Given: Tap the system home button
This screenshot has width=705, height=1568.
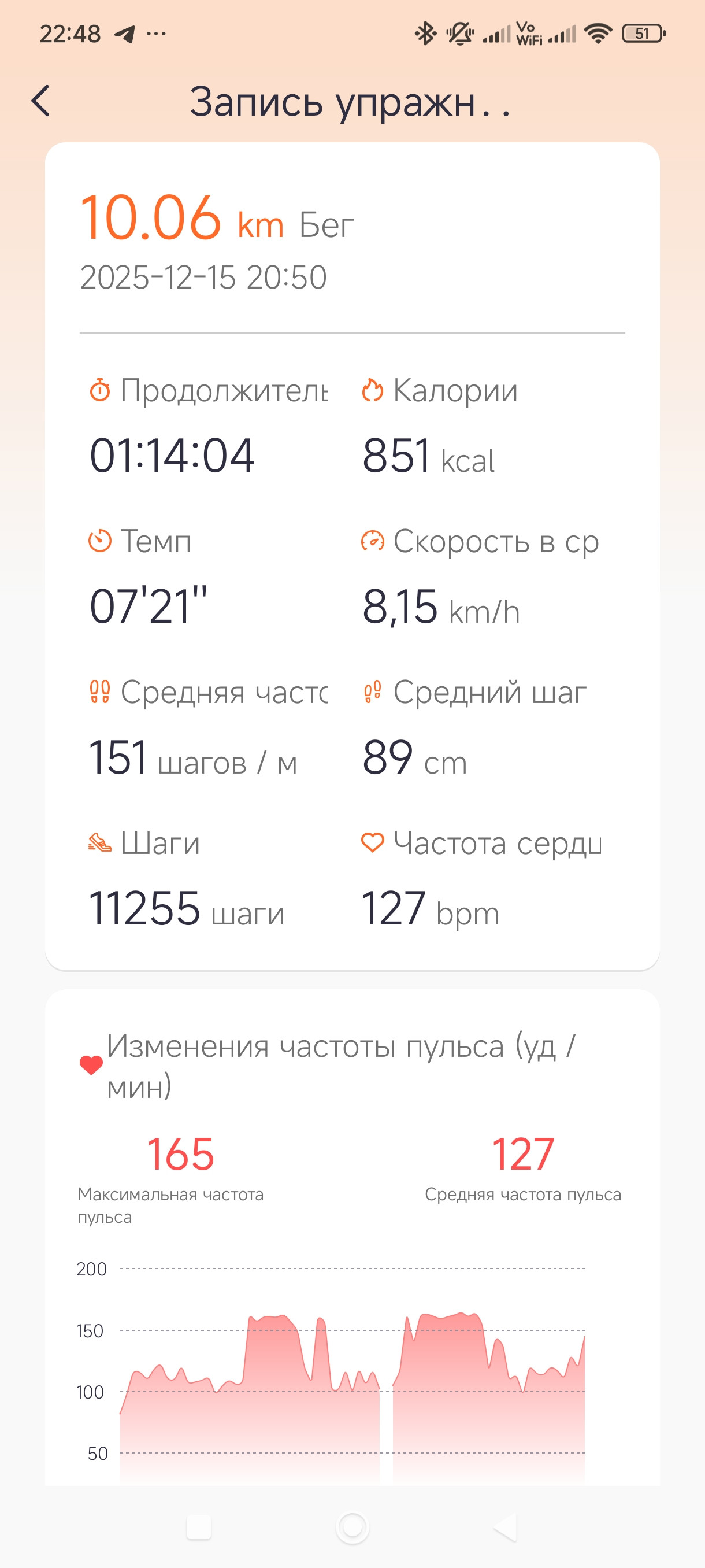Looking at the screenshot, I should (x=353, y=1527).
